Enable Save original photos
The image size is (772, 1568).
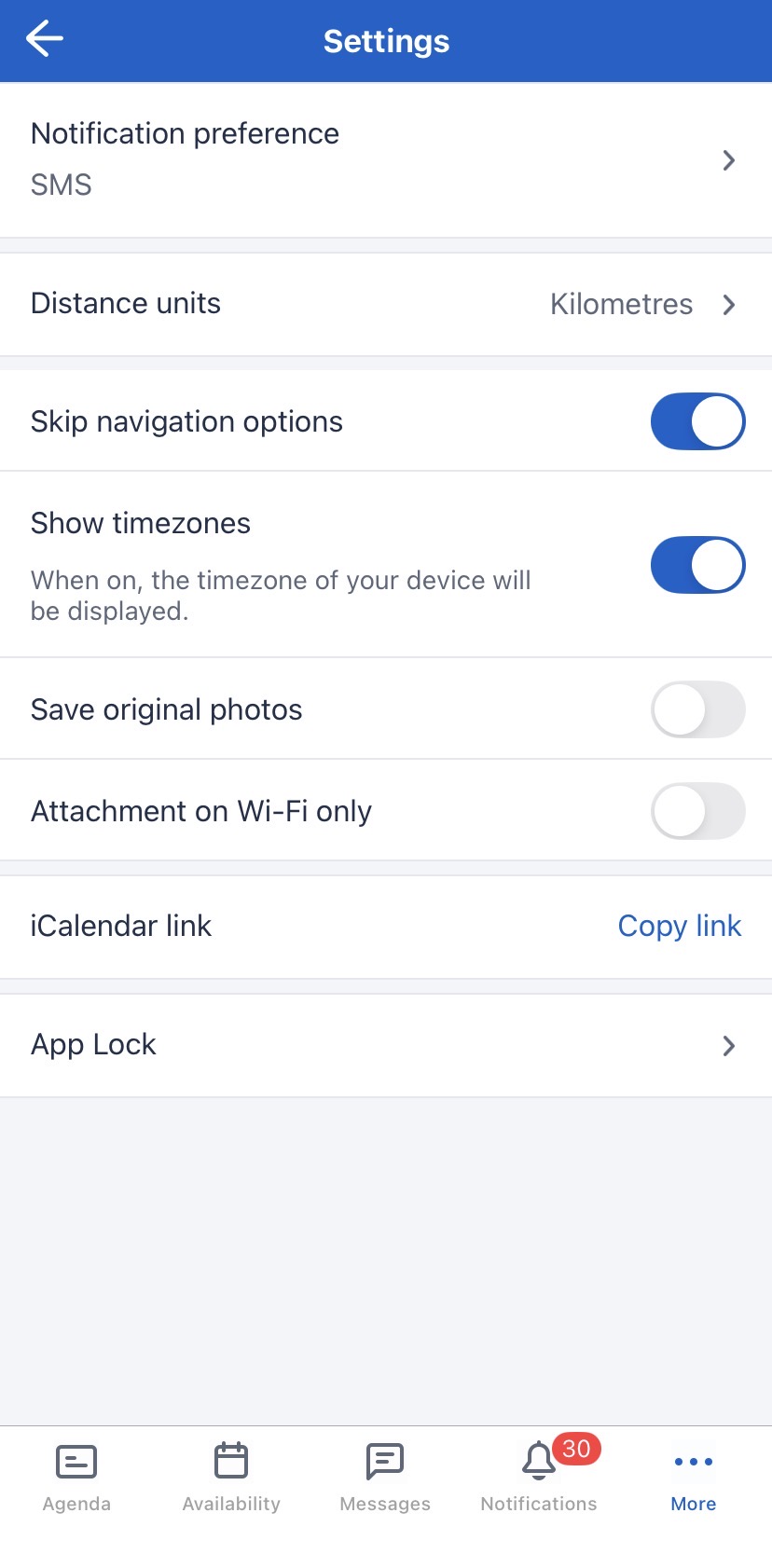pos(697,709)
